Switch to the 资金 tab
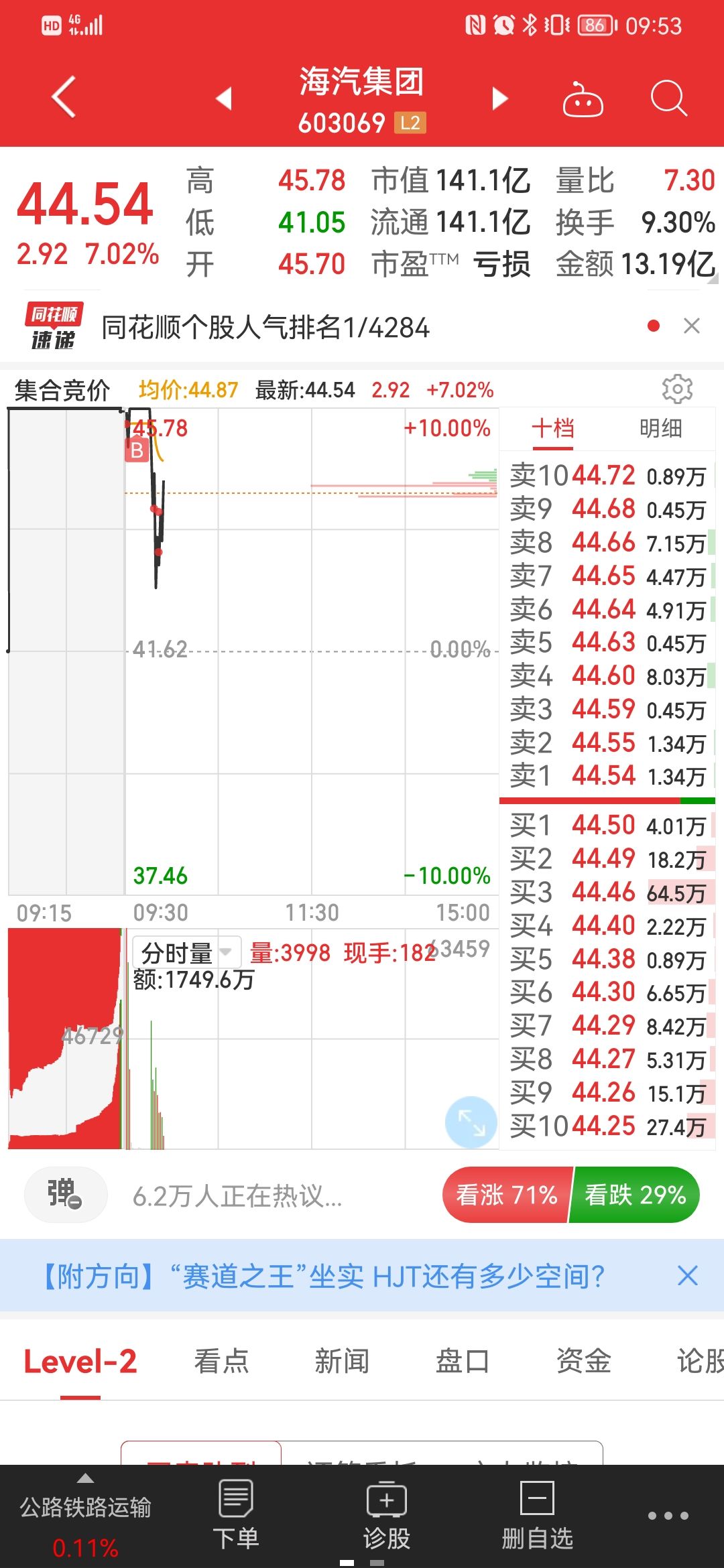 pos(583,1362)
